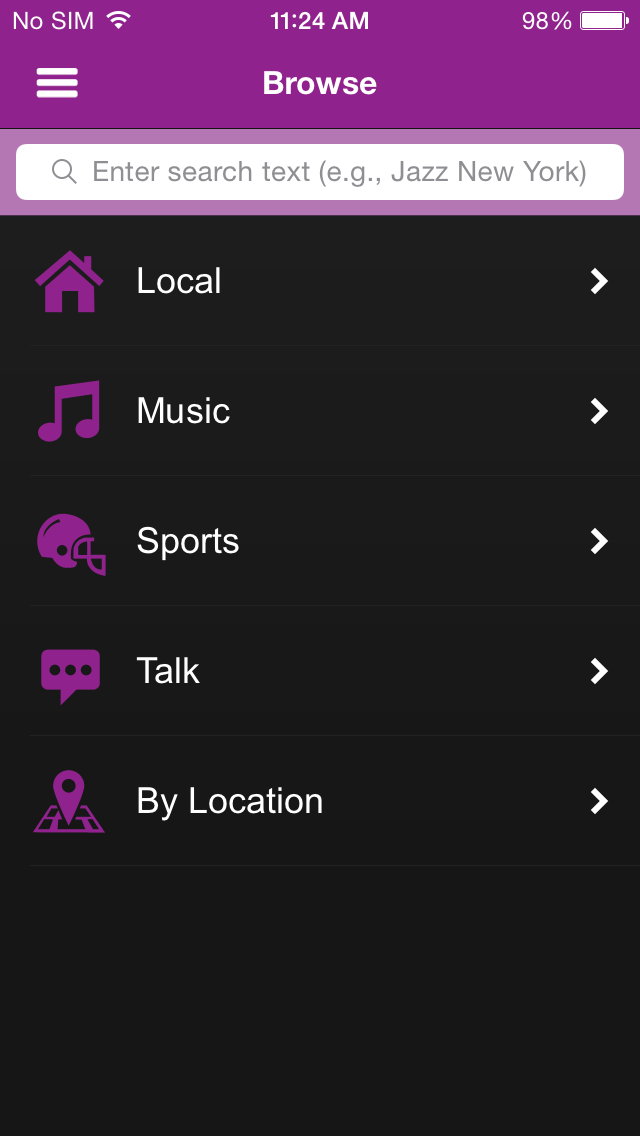Select the Talk category

[320, 671]
